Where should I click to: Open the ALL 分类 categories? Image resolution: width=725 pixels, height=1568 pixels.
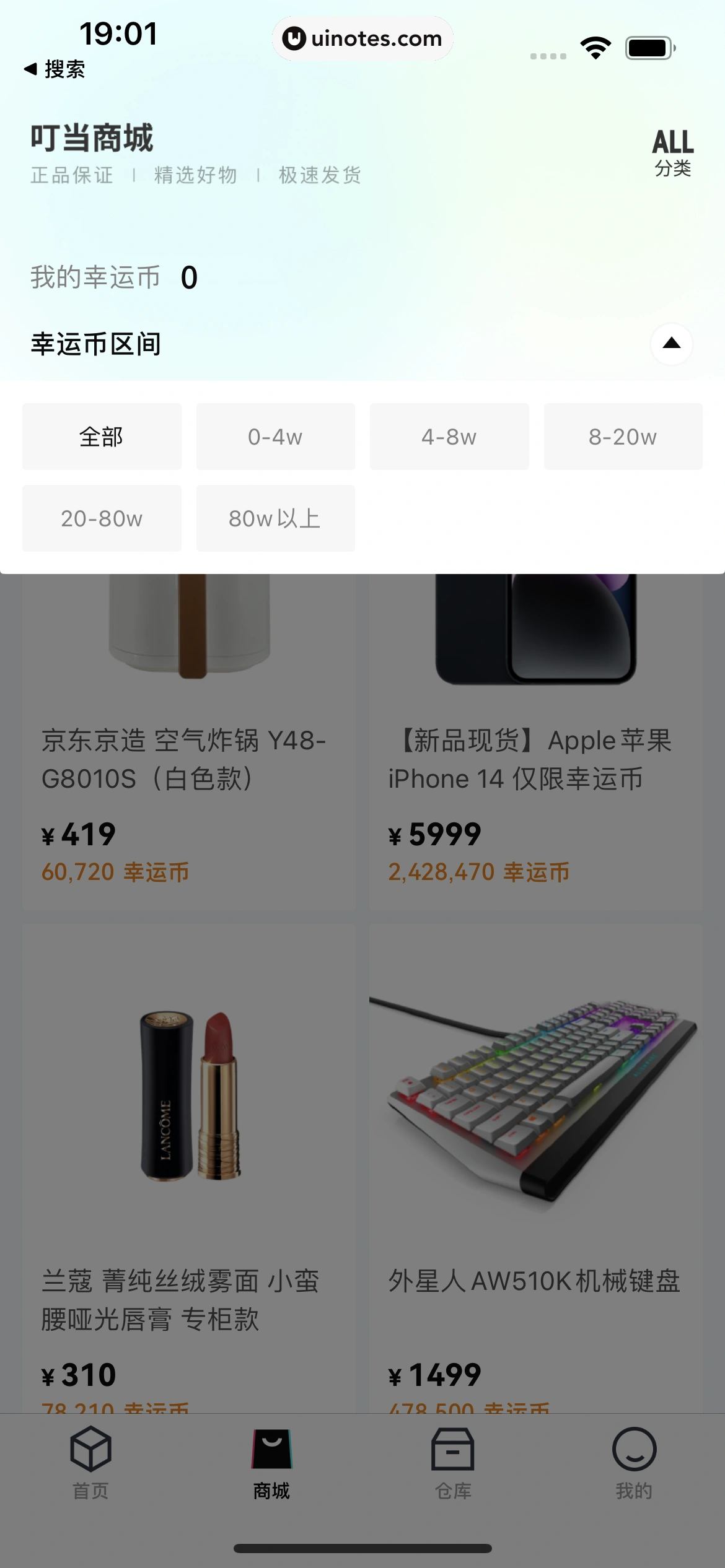pyautogui.click(x=672, y=152)
